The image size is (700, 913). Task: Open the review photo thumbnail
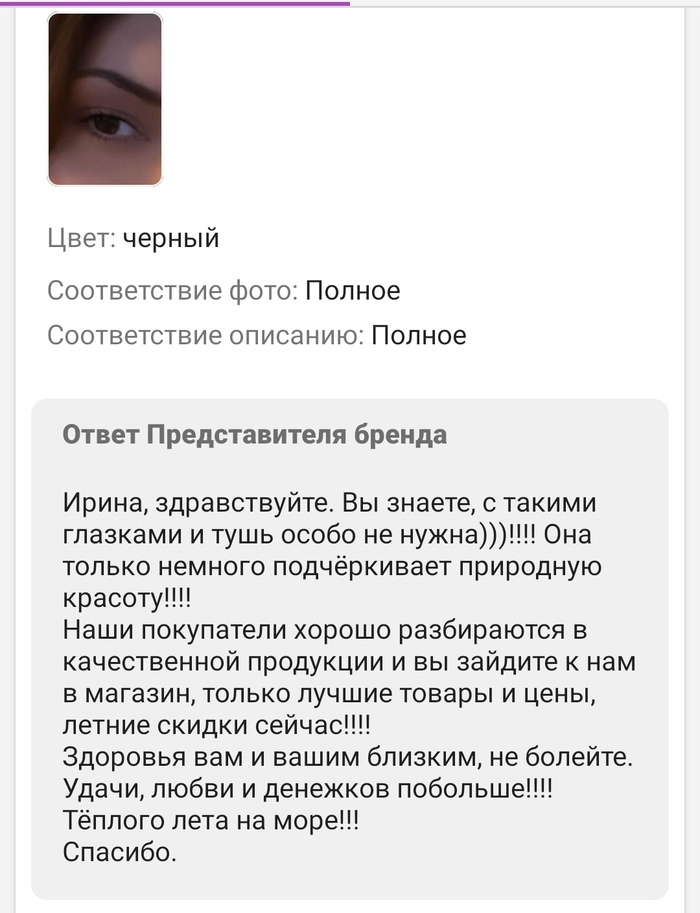click(105, 100)
